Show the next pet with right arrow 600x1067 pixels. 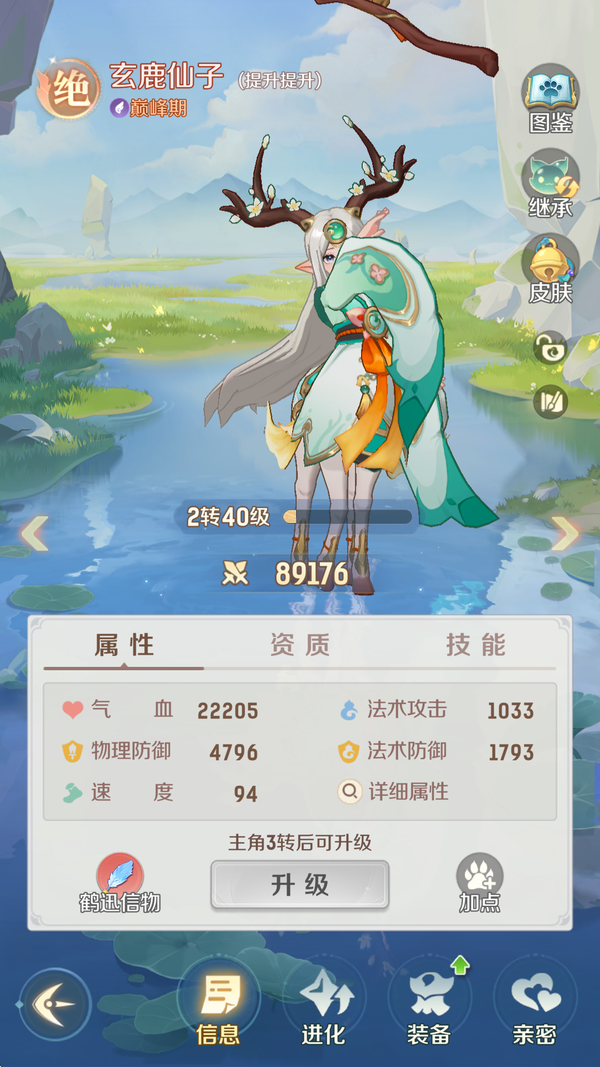[565, 533]
